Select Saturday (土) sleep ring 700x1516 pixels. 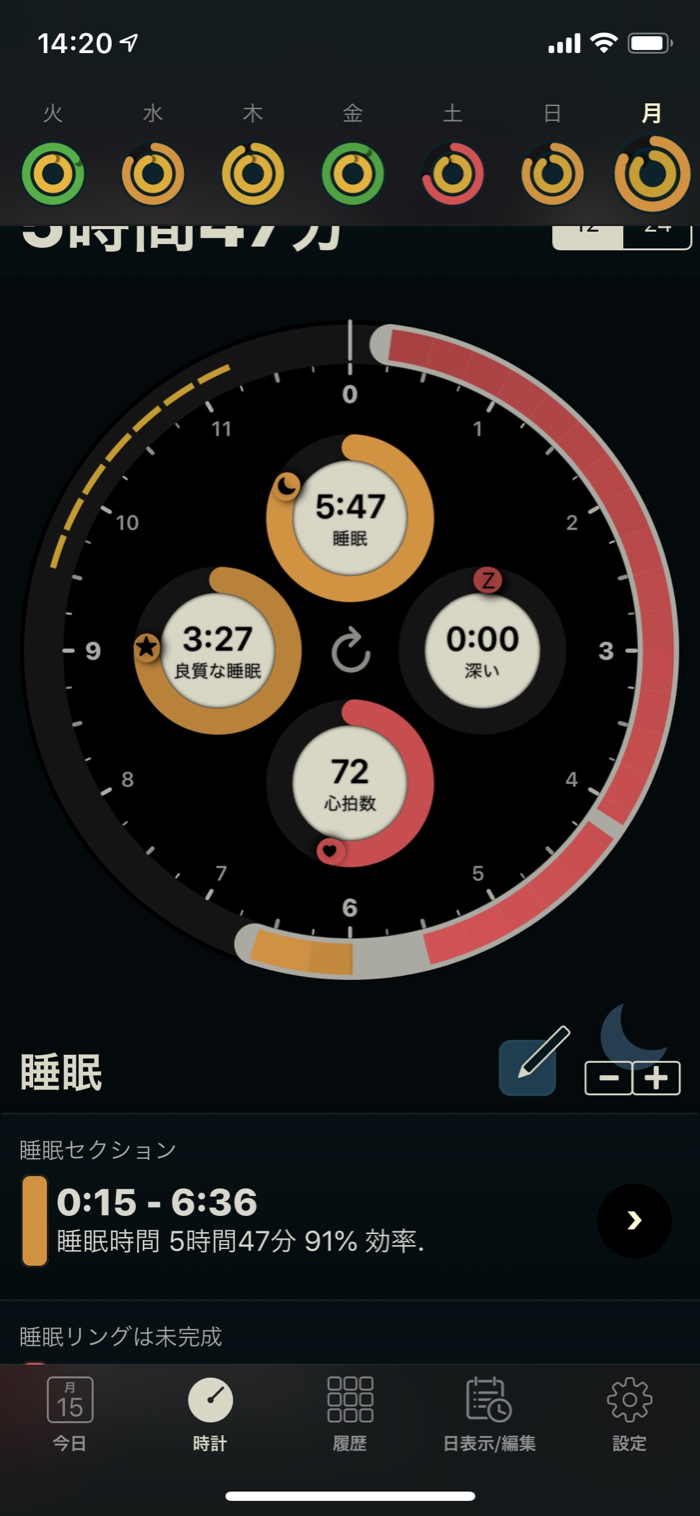[x=453, y=174]
